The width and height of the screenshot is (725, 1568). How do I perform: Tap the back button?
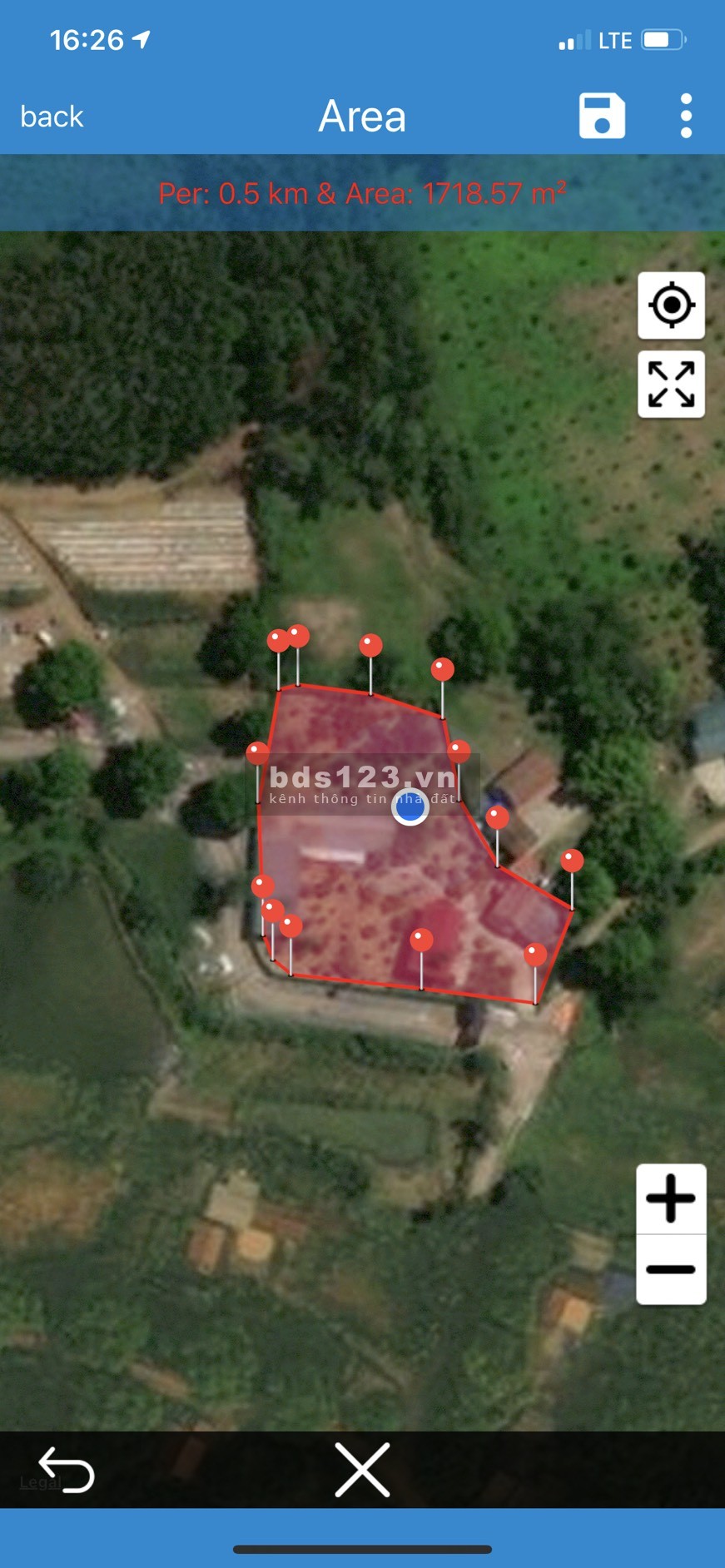(x=52, y=117)
